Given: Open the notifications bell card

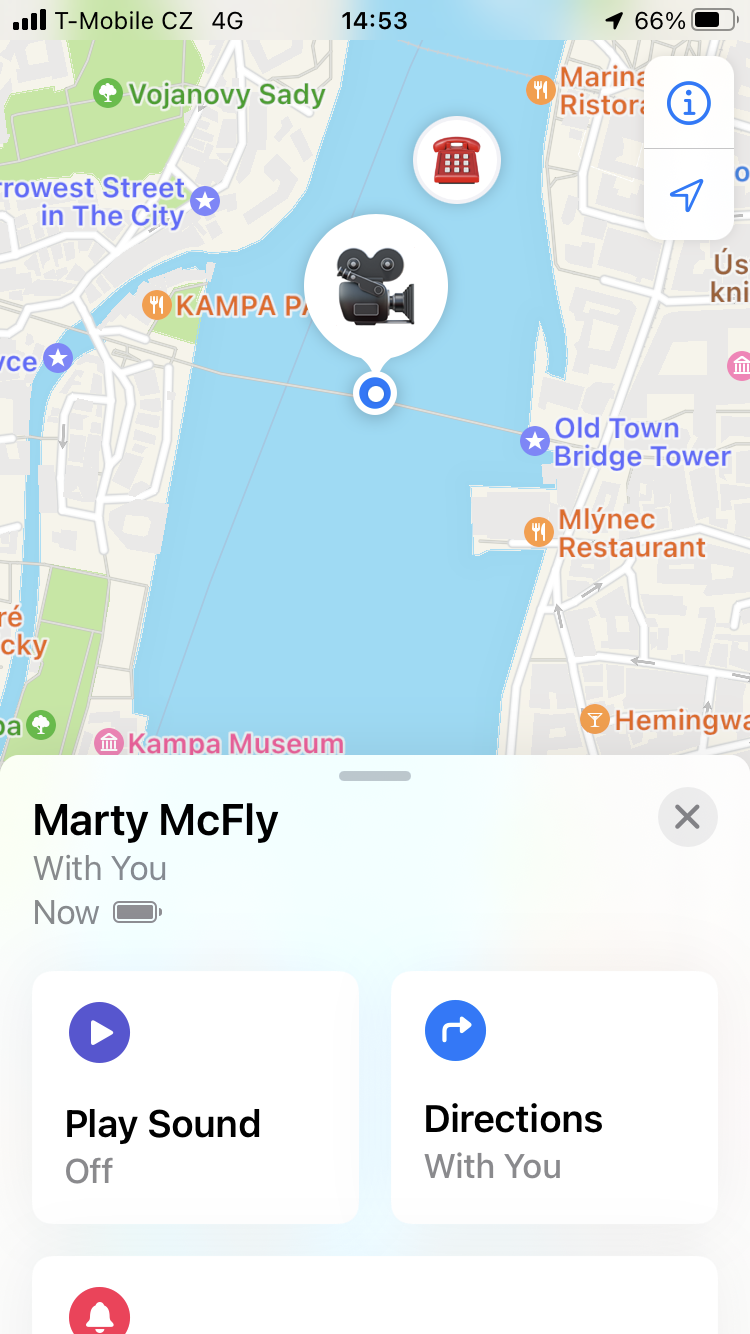Looking at the screenshot, I should pyautogui.click(x=100, y=1312).
